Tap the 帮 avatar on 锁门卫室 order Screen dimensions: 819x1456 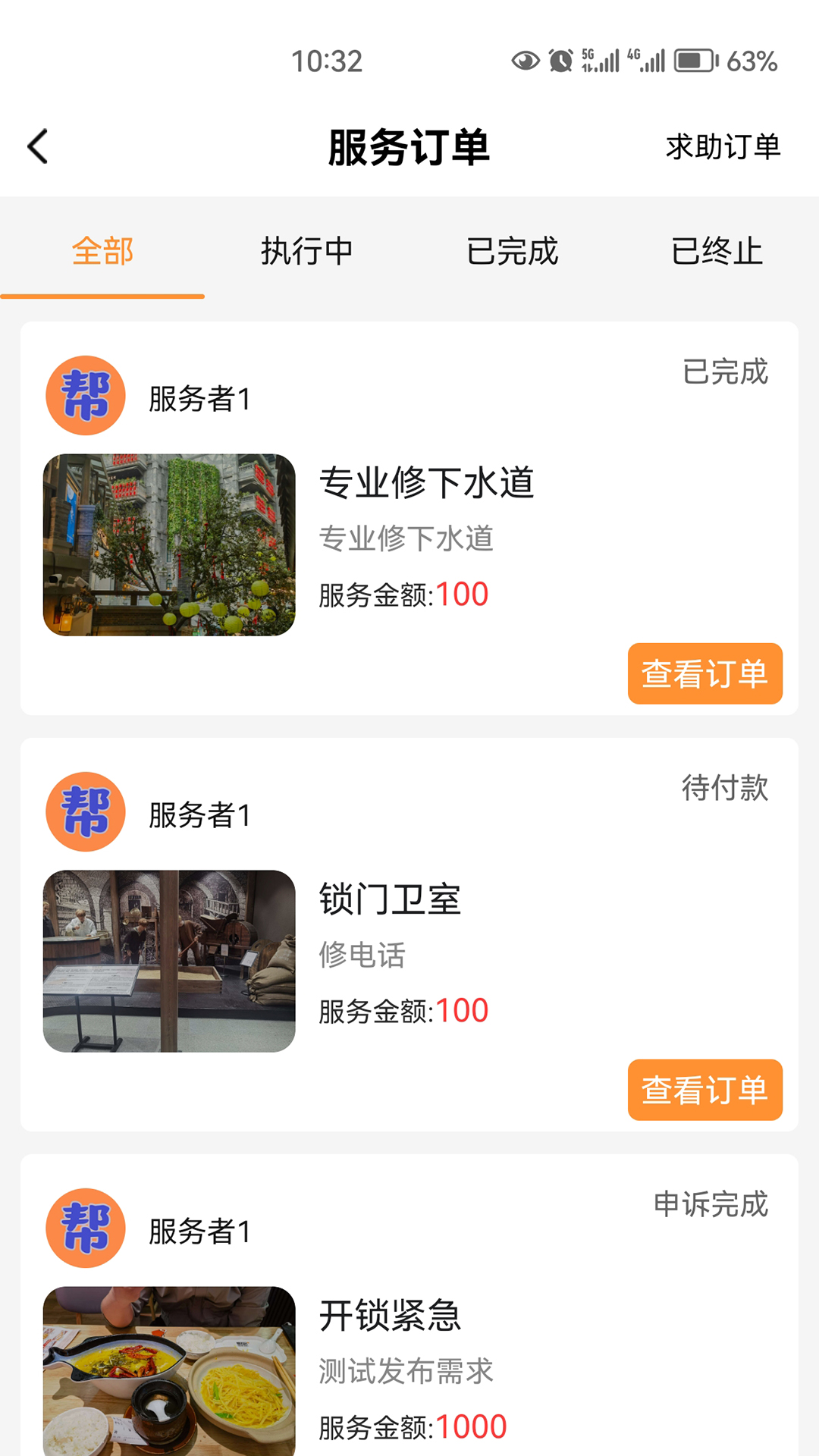coord(85,810)
